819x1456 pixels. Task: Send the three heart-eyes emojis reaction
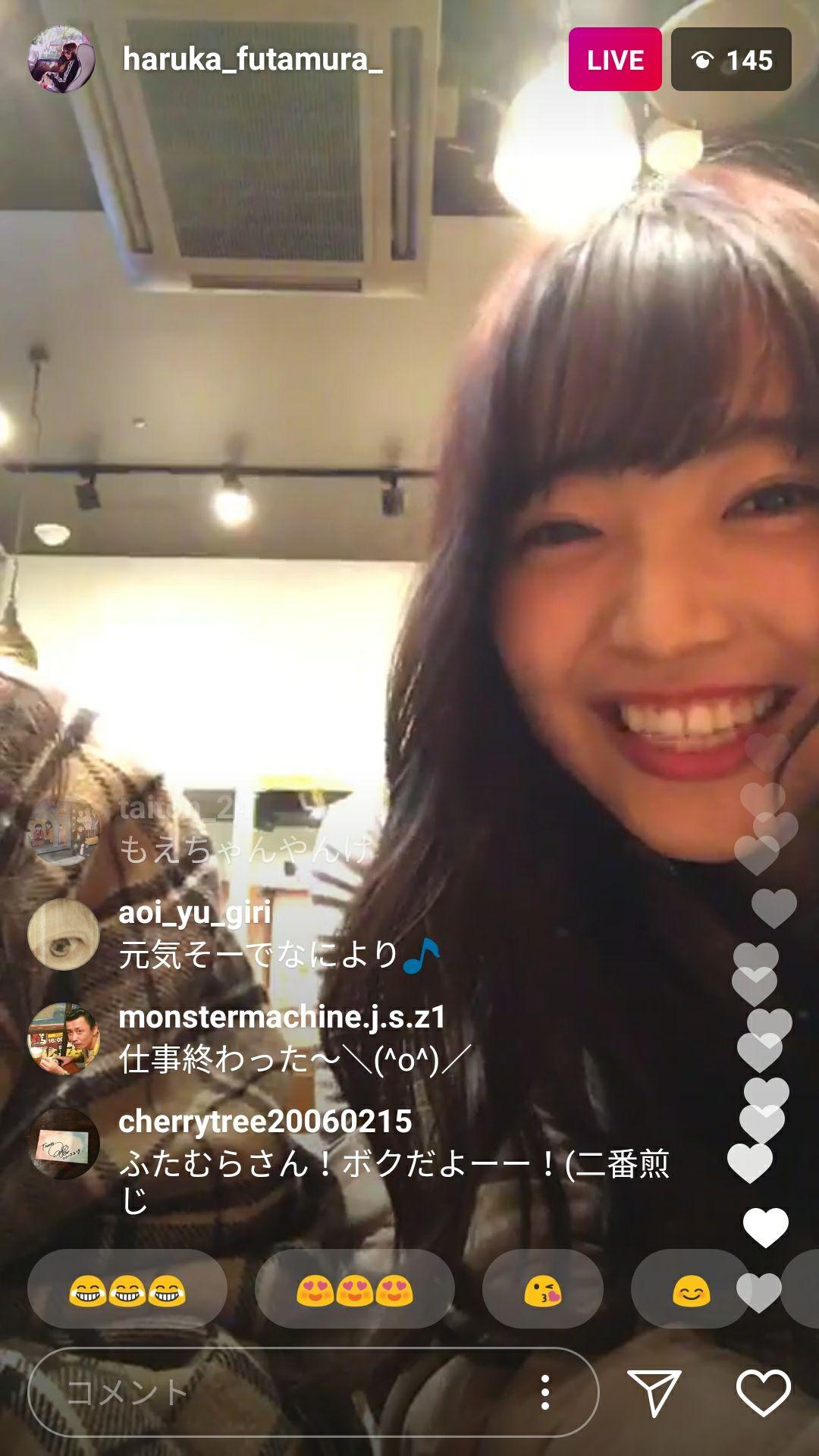(354, 1289)
